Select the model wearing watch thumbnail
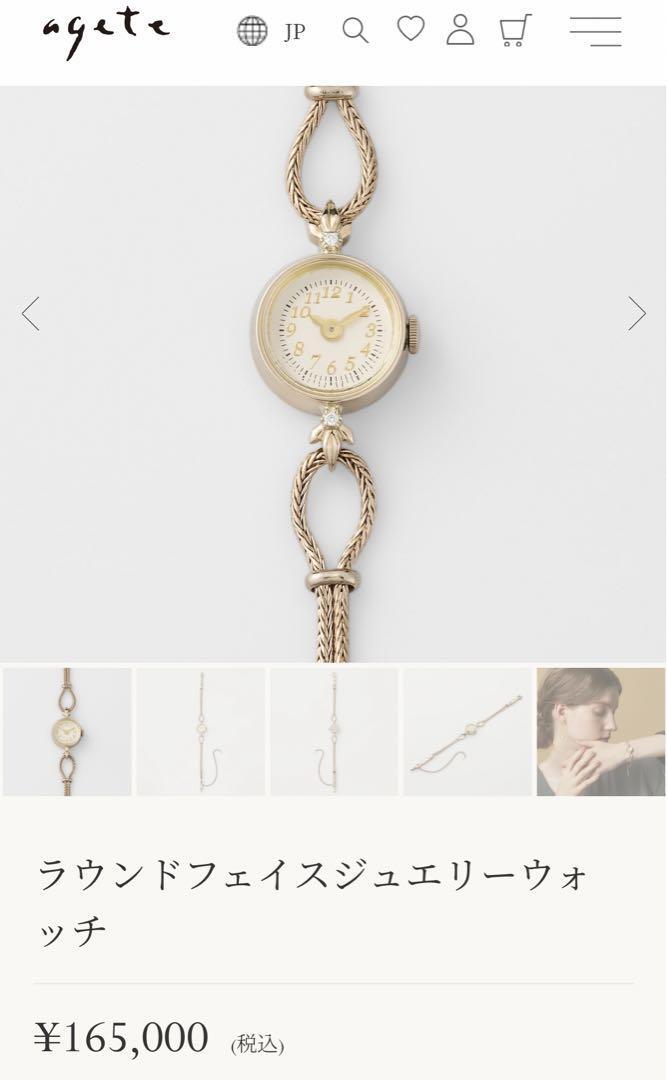 pyautogui.click(x=601, y=732)
